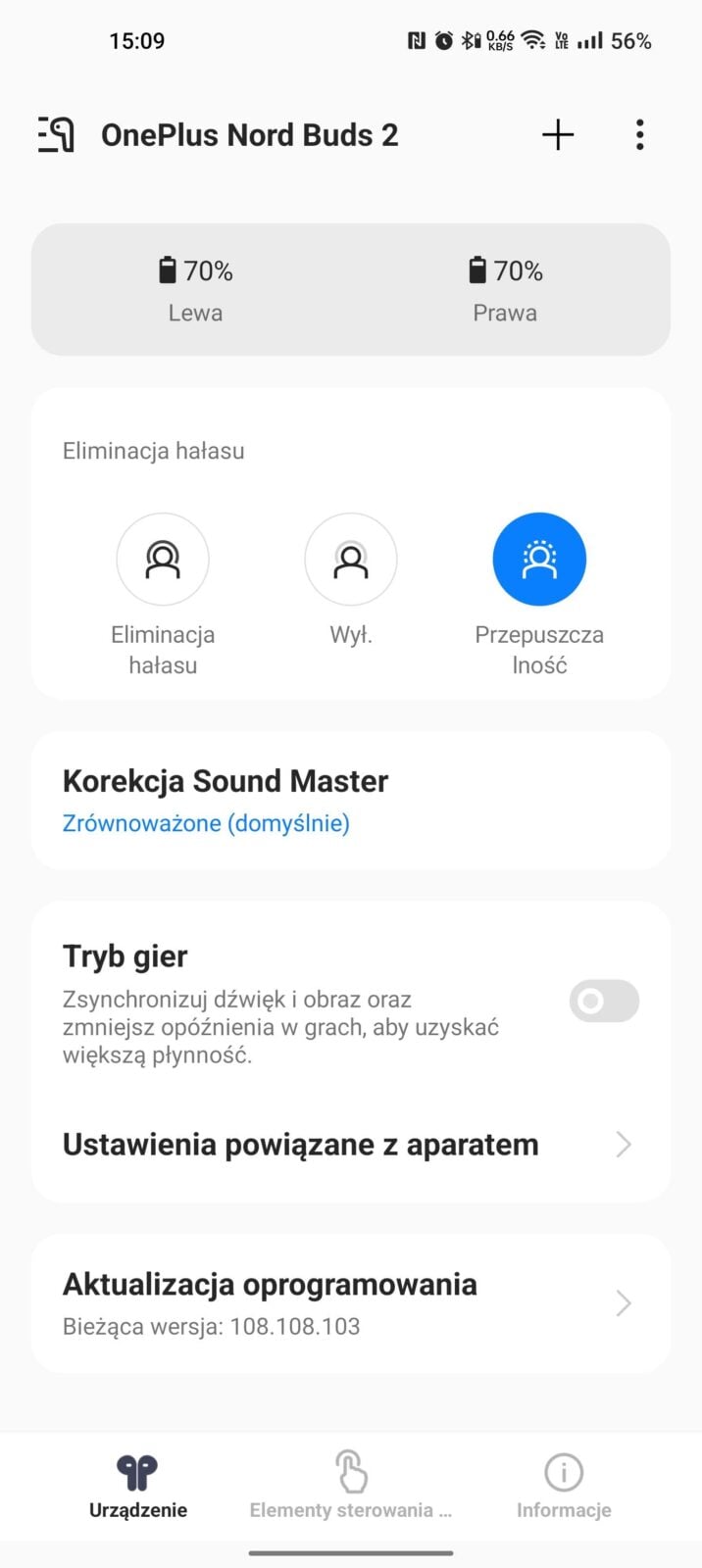The width and height of the screenshot is (702, 1568).
Task: Open Aktualizacja oprogramowania
Action: (350, 1303)
